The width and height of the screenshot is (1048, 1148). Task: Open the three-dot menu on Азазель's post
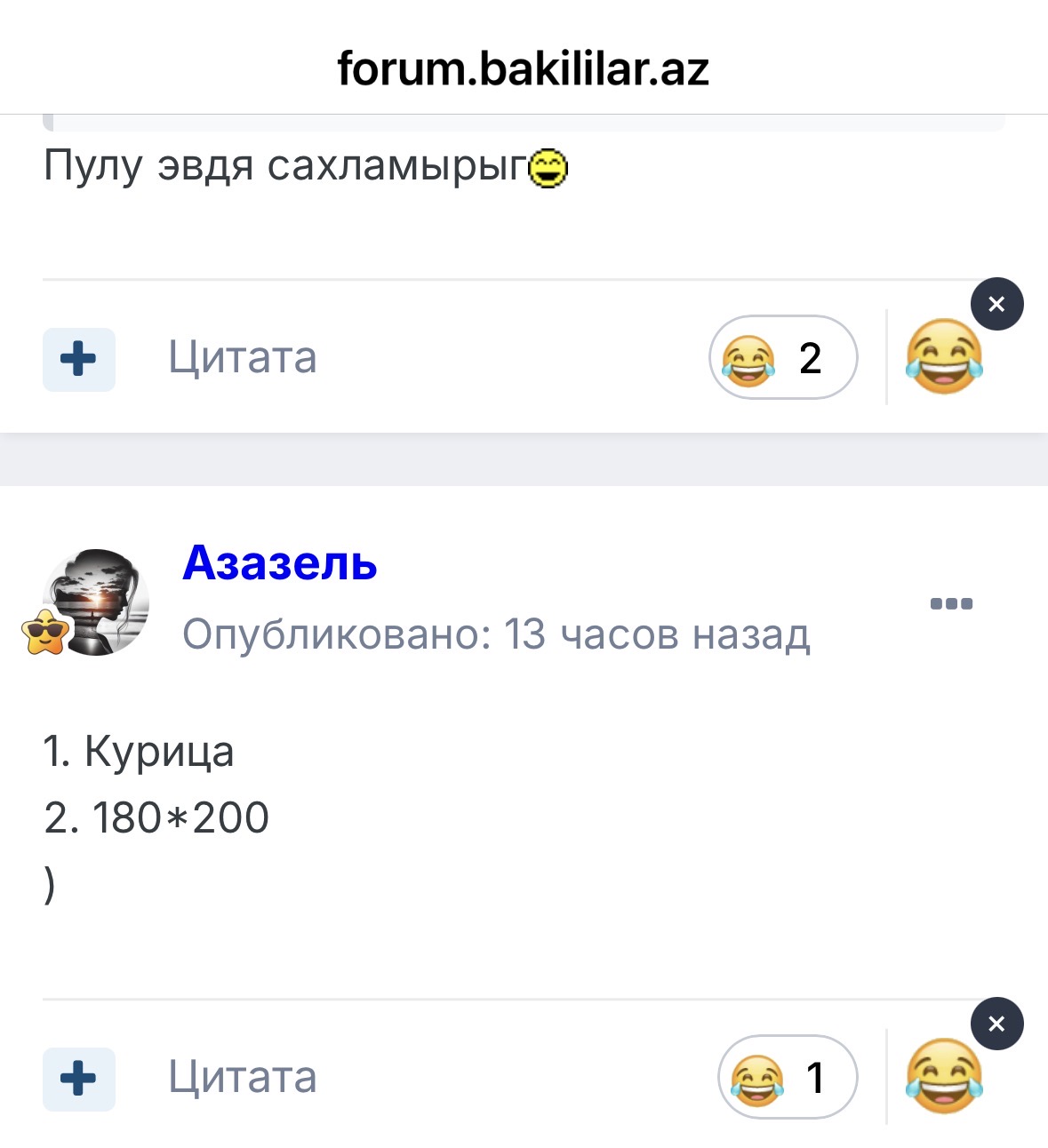click(x=951, y=603)
